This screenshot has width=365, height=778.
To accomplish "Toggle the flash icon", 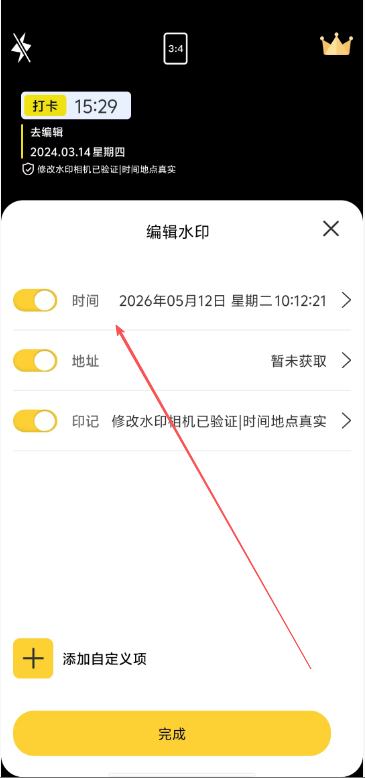I will 21,48.
